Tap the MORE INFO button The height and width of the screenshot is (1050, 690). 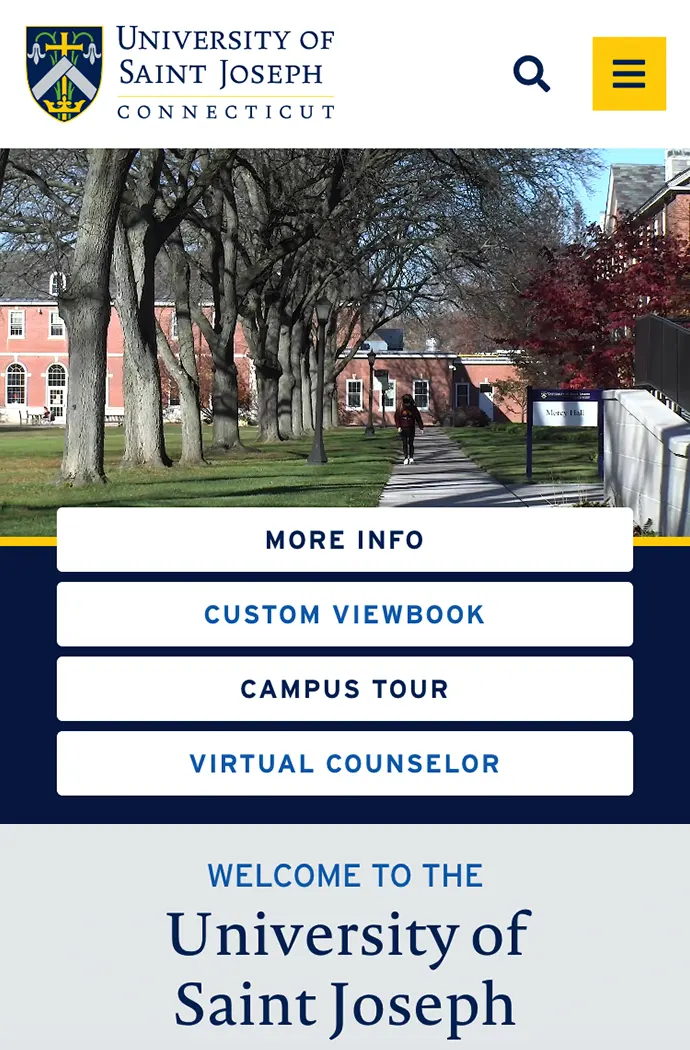[x=345, y=540]
